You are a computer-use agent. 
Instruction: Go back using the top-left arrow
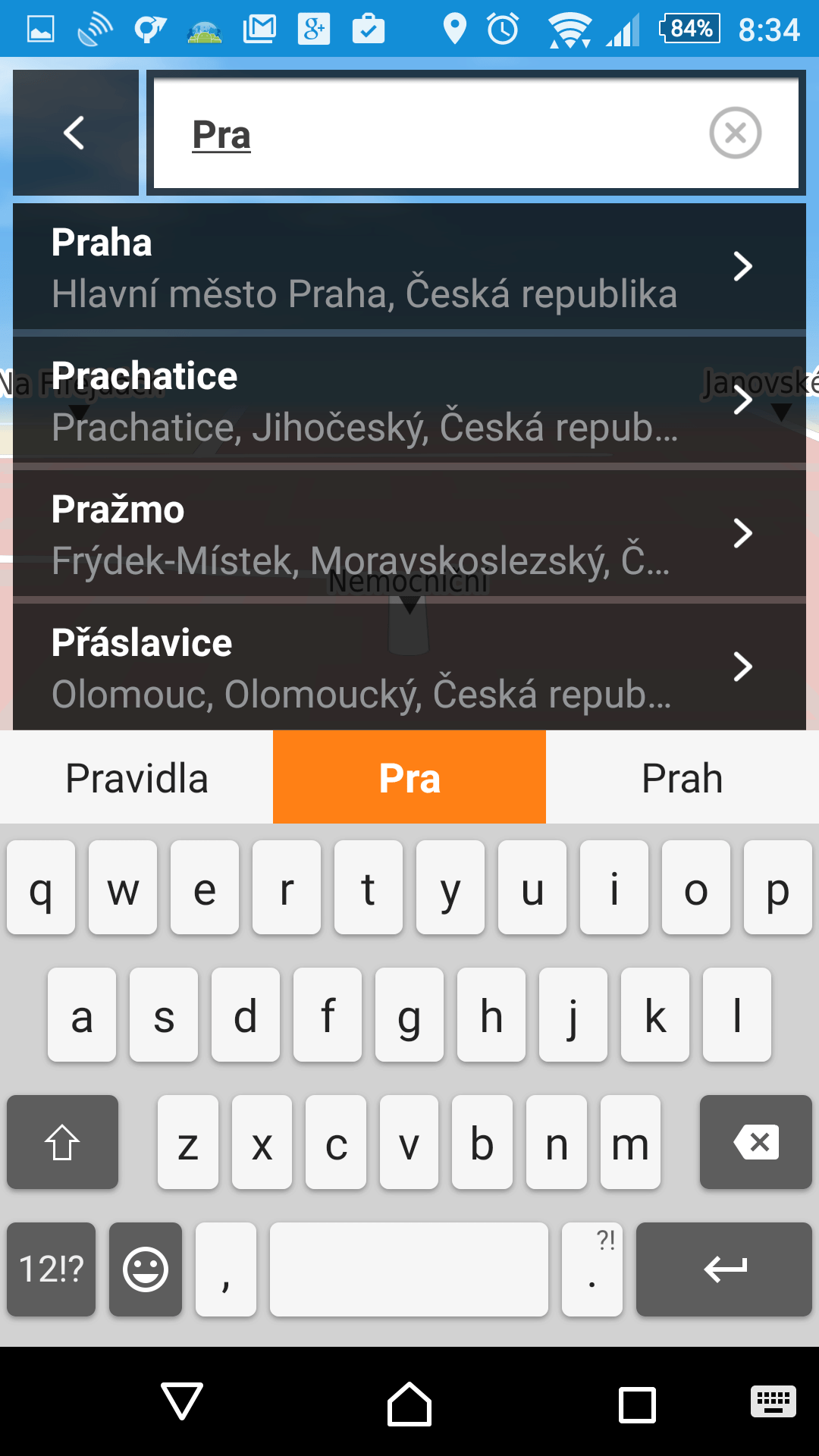(x=75, y=133)
